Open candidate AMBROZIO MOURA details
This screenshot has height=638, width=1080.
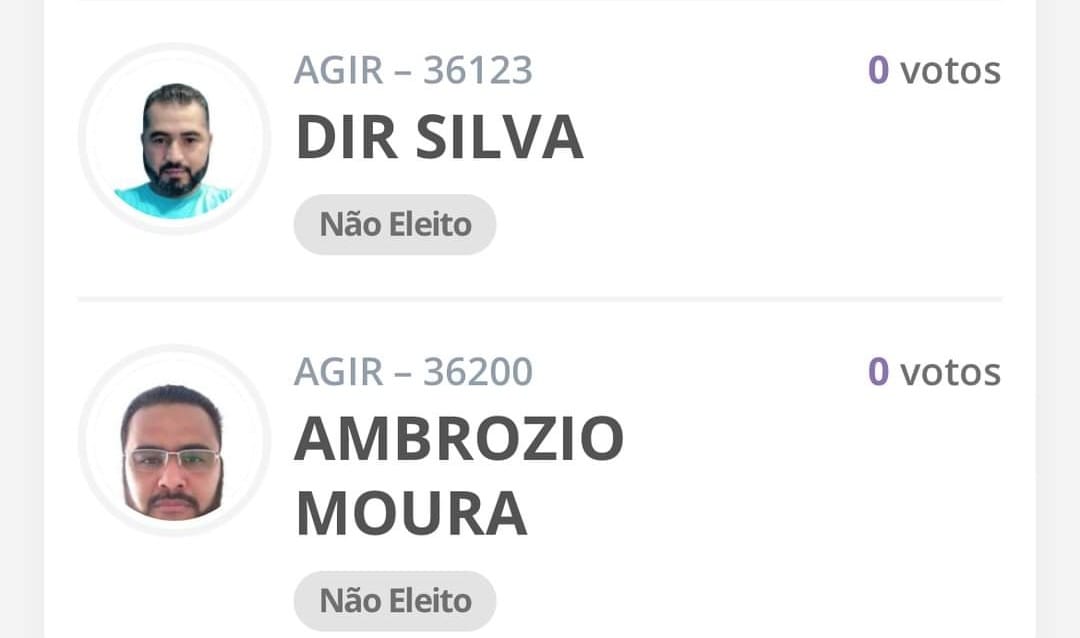point(459,475)
